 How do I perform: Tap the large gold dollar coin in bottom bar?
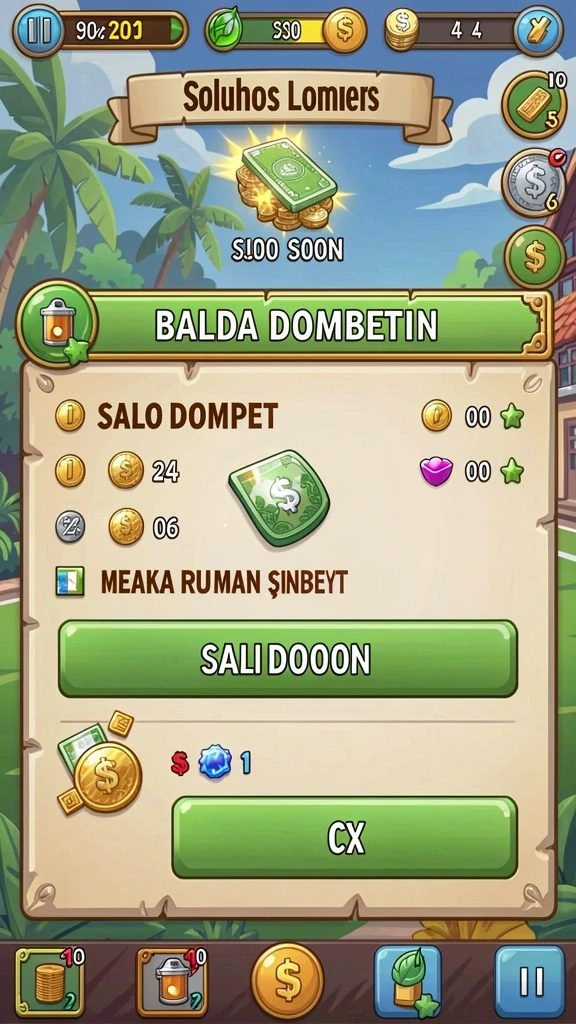click(287, 982)
